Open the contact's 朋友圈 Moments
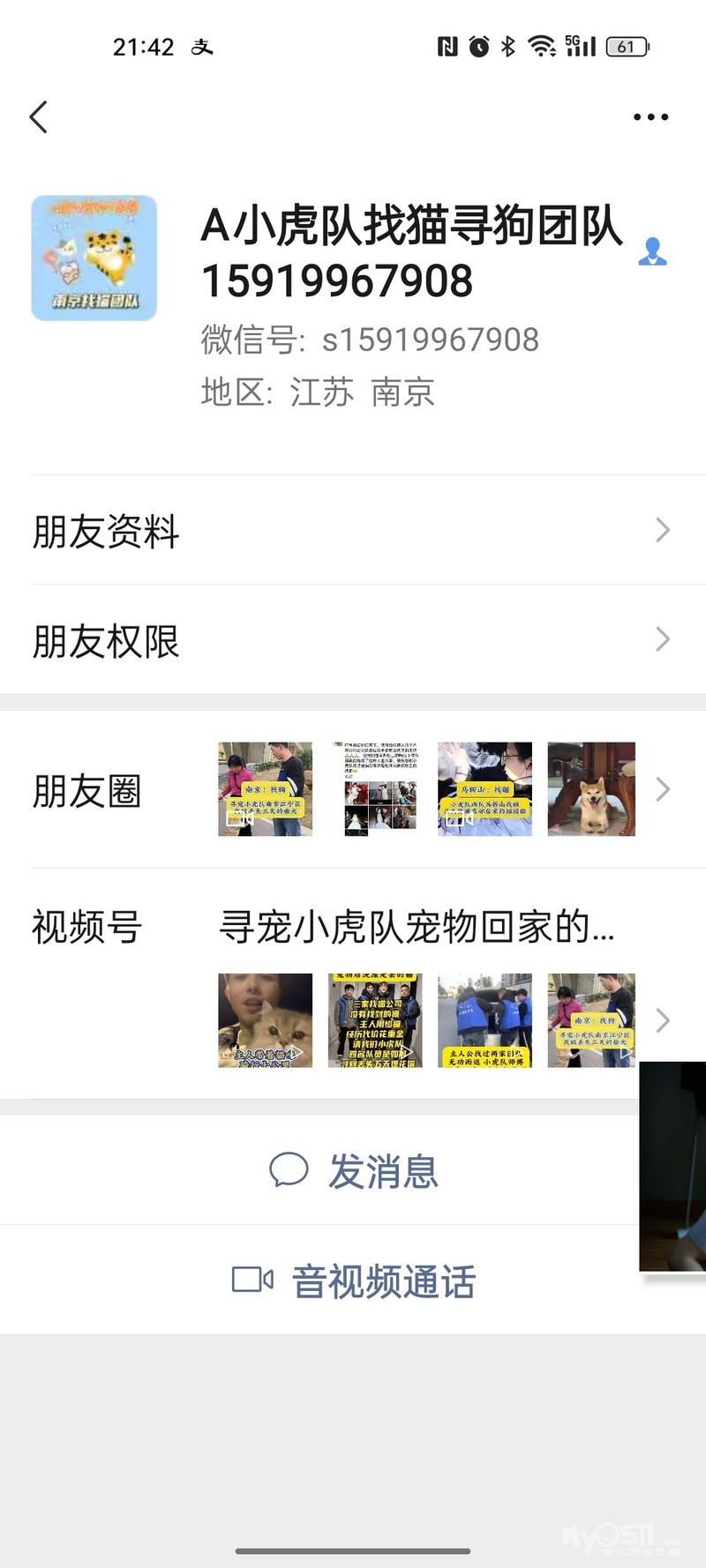706x1568 pixels. (353, 790)
